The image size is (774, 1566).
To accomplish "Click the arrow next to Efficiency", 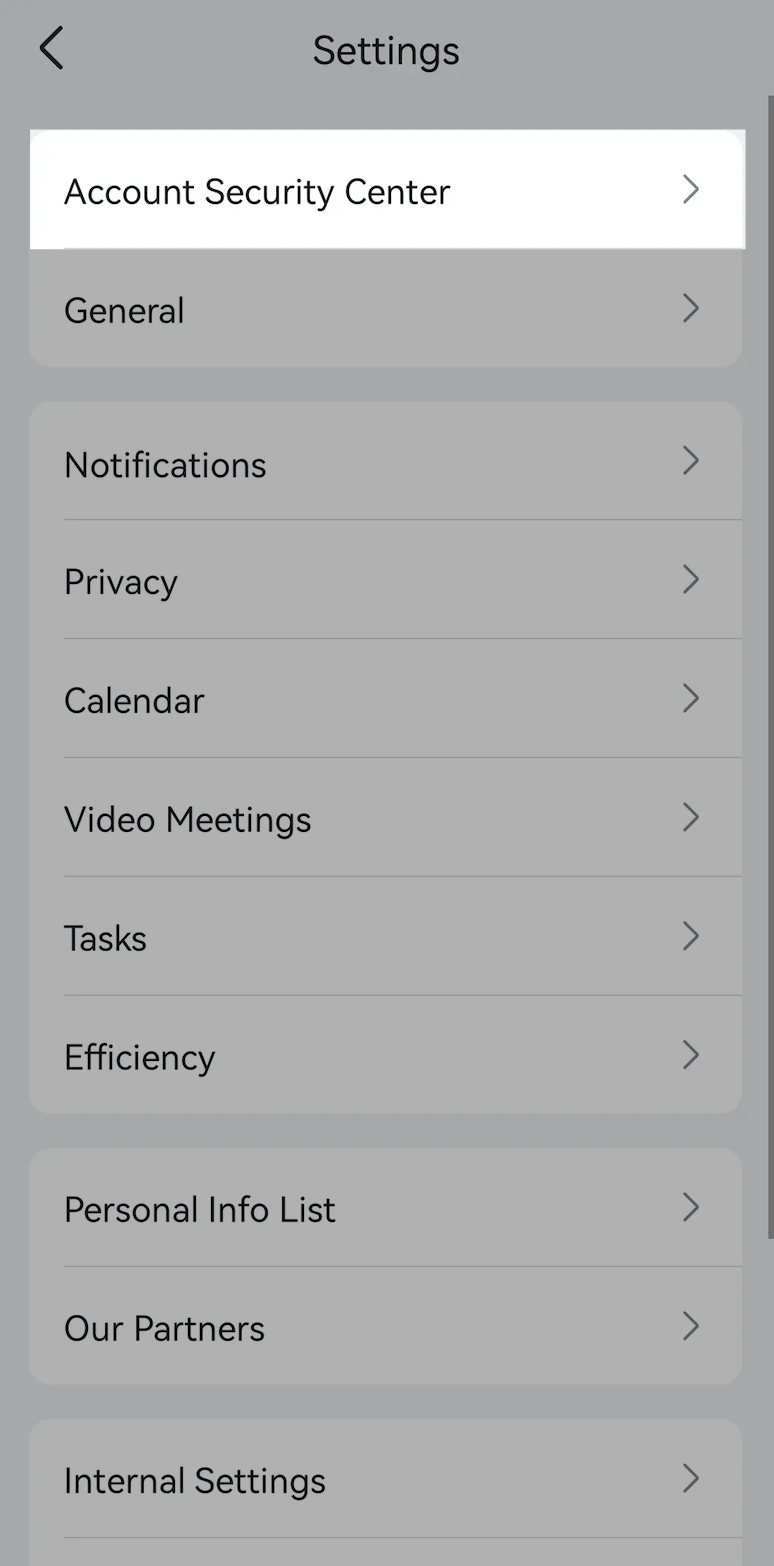I will 691,1054.
